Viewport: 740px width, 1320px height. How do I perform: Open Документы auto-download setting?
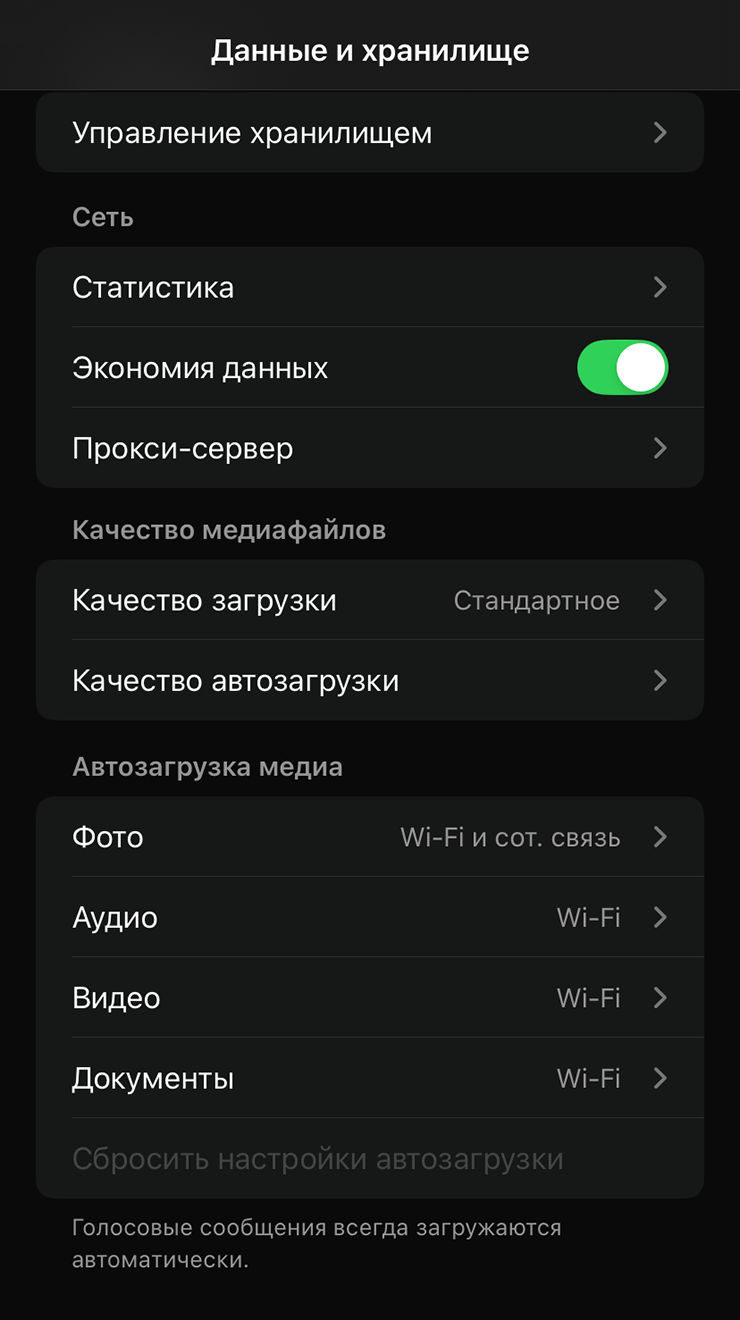tap(369, 1078)
